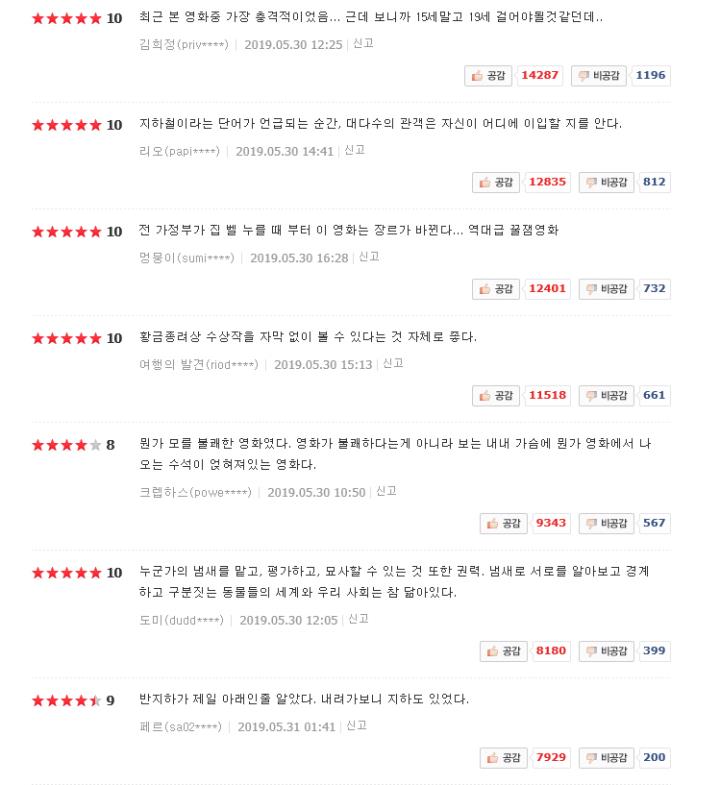The image size is (720, 785).
Task: Open reviewer 멍뭉이(sumi****) profile link
Action: (x=186, y=258)
